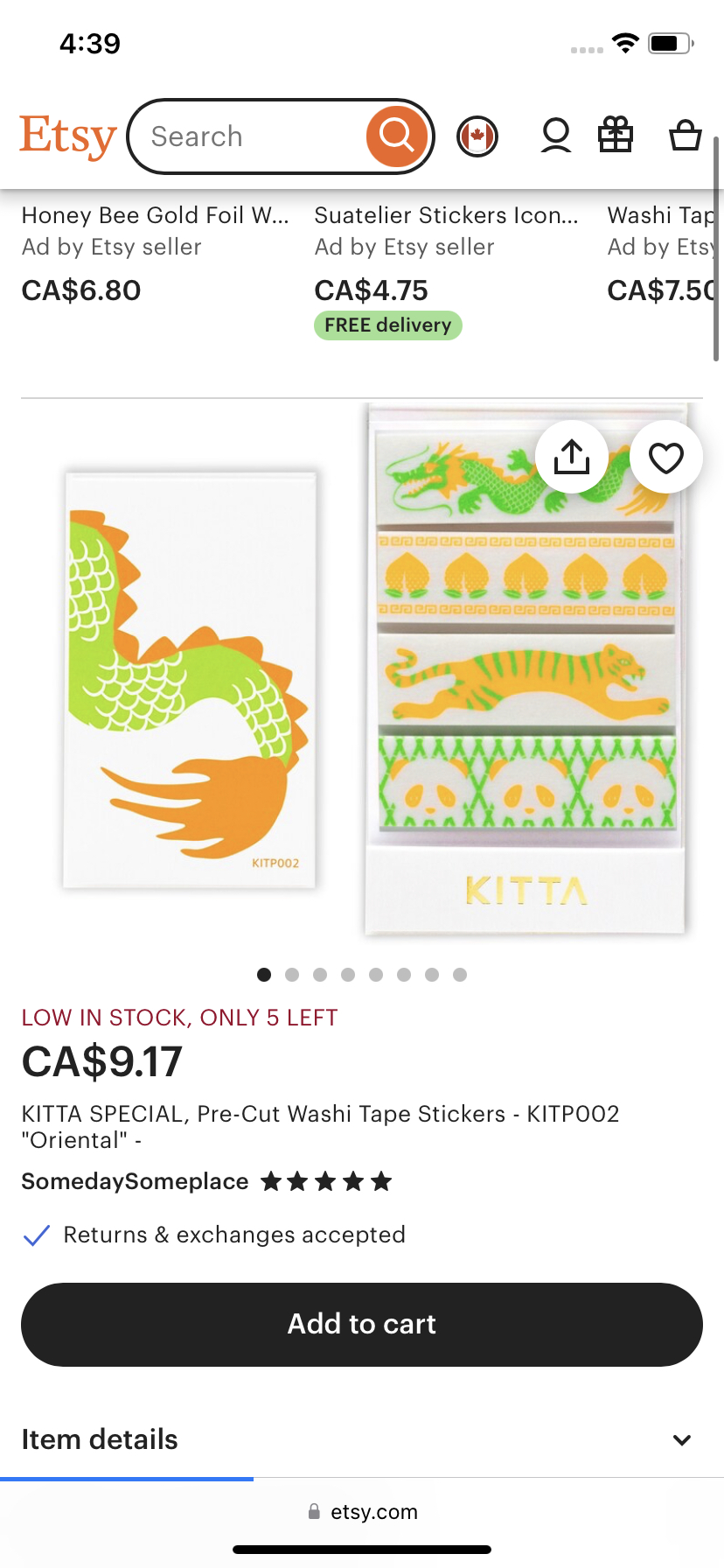
Task: Tap the Search input field
Action: tap(249, 136)
